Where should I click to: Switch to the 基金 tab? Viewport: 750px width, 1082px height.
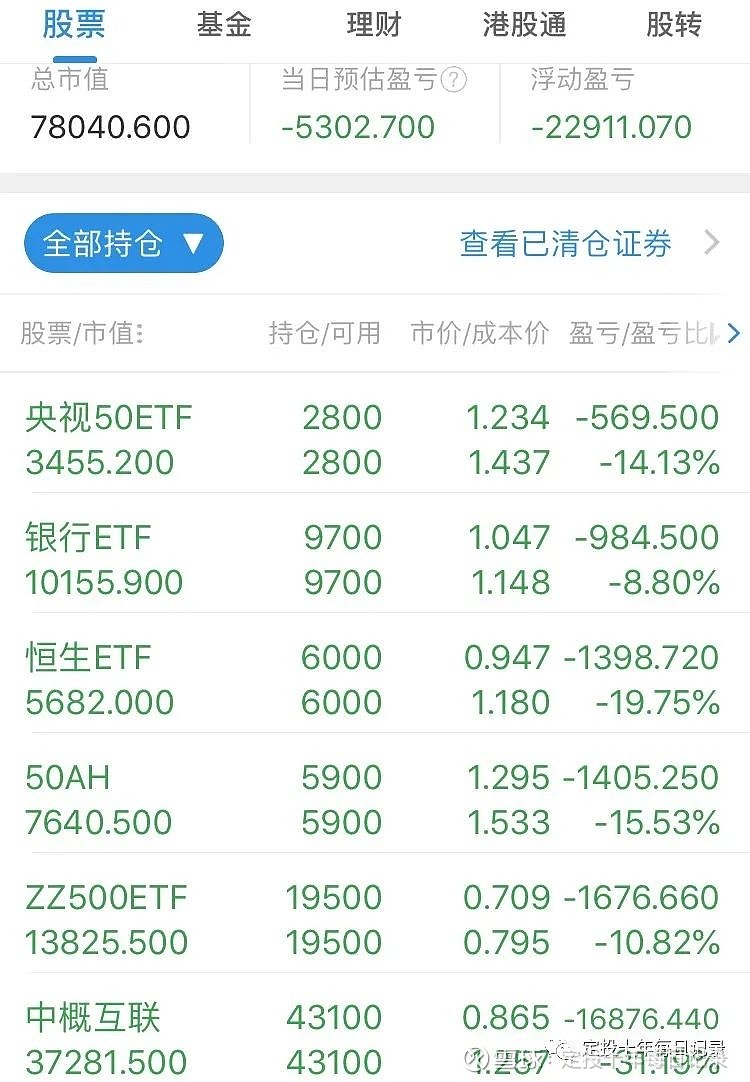click(x=222, y=25)
